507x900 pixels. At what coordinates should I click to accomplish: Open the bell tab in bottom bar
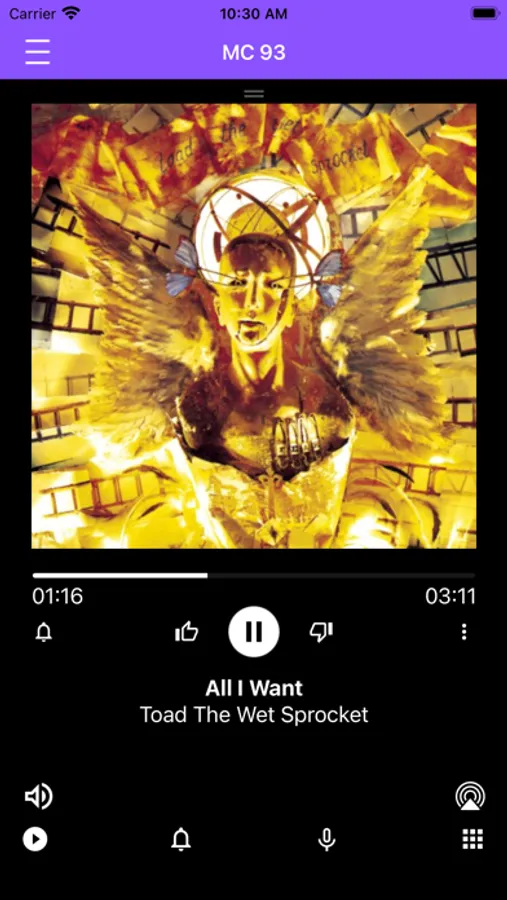point(181,839)
